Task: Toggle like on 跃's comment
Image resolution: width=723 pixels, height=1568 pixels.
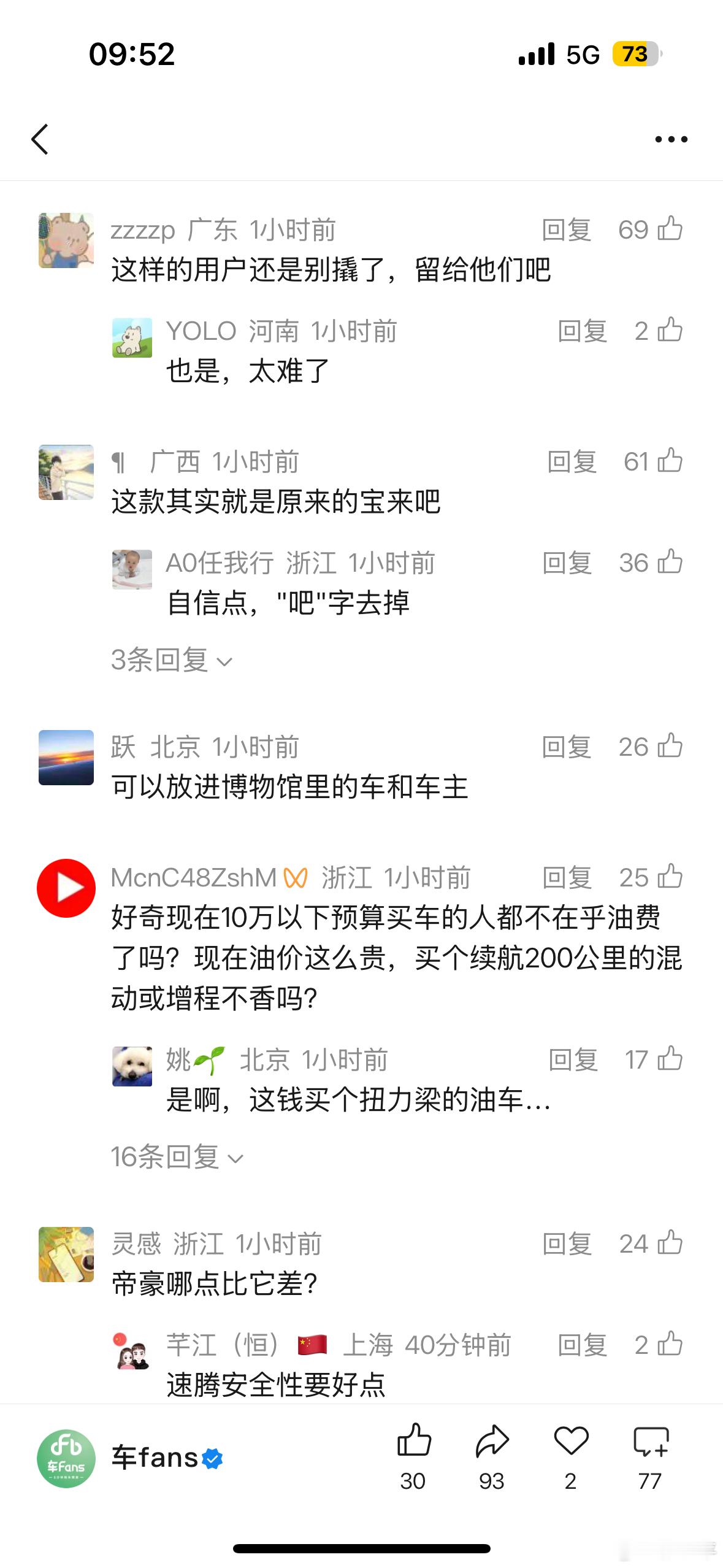Action: pyautogui.click(x=671, y=745)
